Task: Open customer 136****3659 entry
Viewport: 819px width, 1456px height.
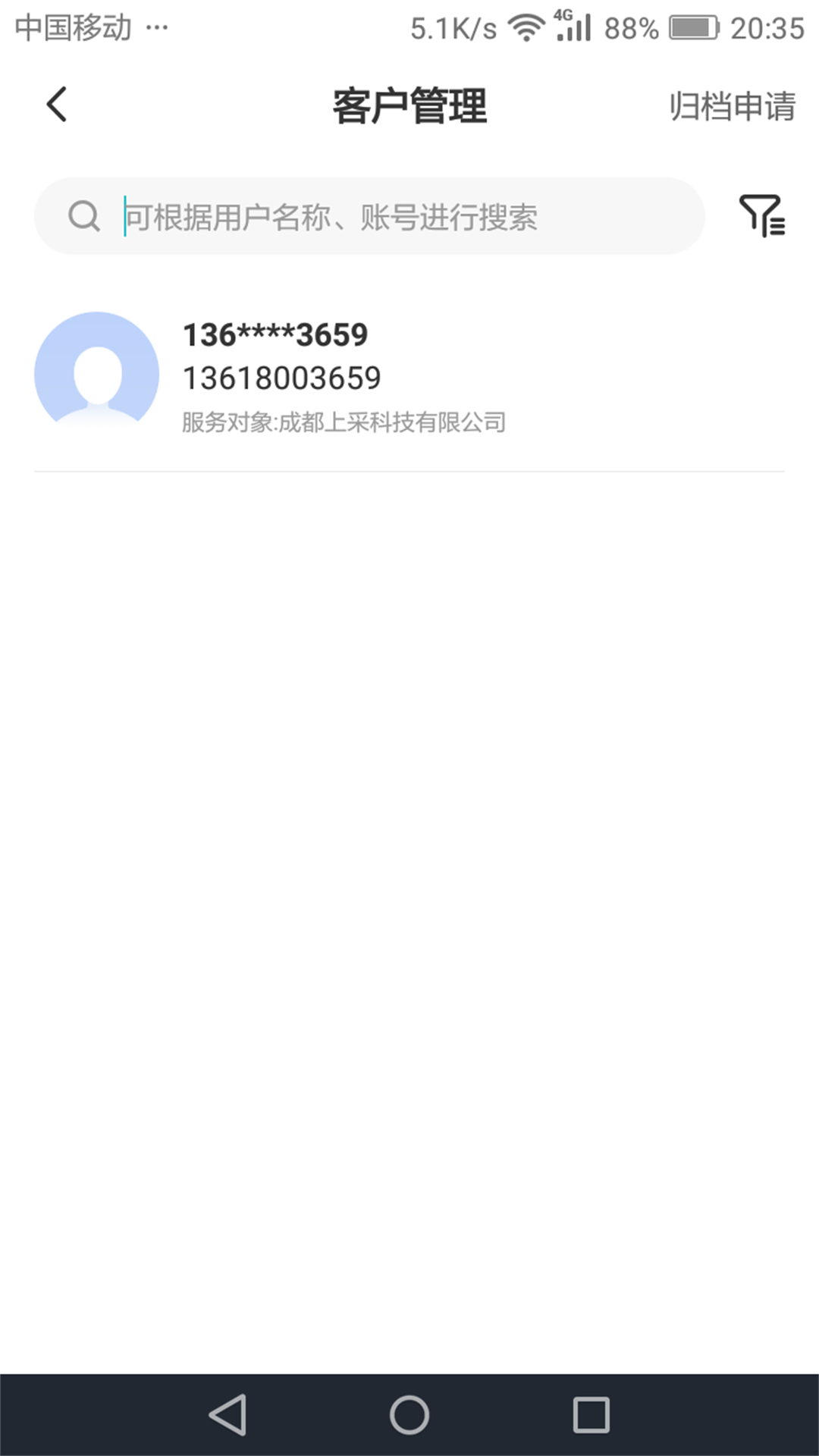Action: click(409, 375)
